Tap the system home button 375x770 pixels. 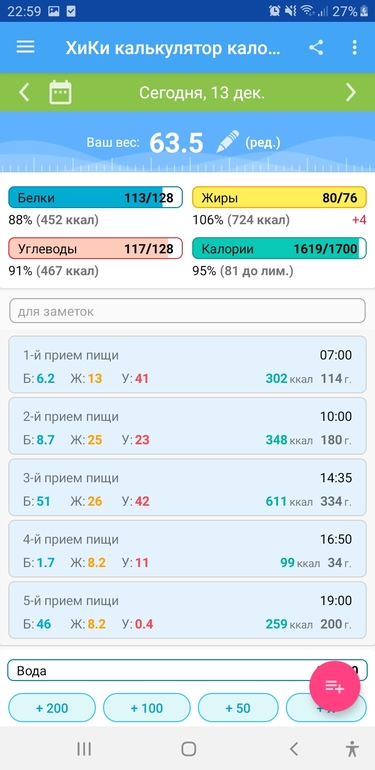(188, 748)
